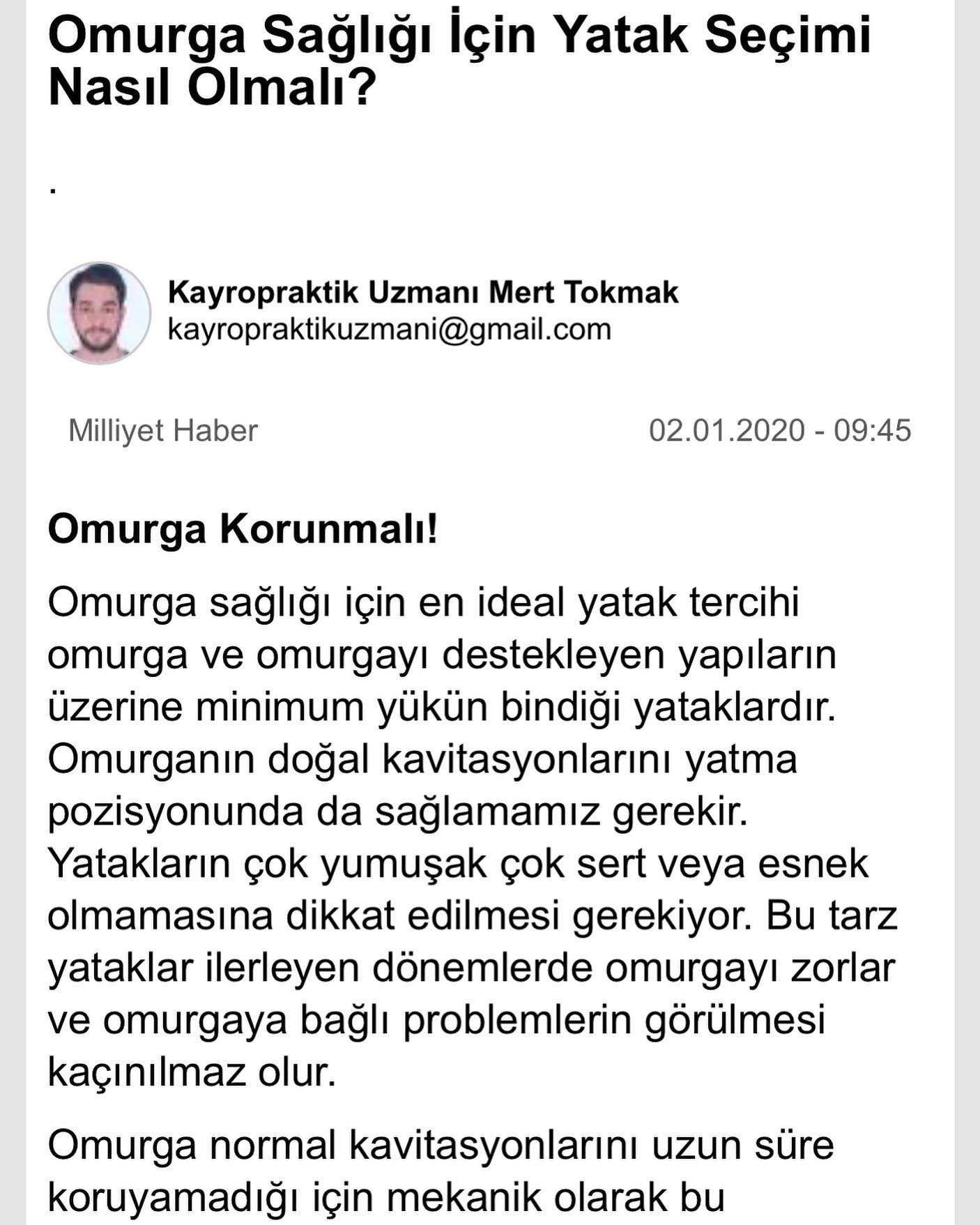Tap the kayropraktikuzmani@gmail.com email address
Screen dimensions: 980x1225
tap(390, 329)
